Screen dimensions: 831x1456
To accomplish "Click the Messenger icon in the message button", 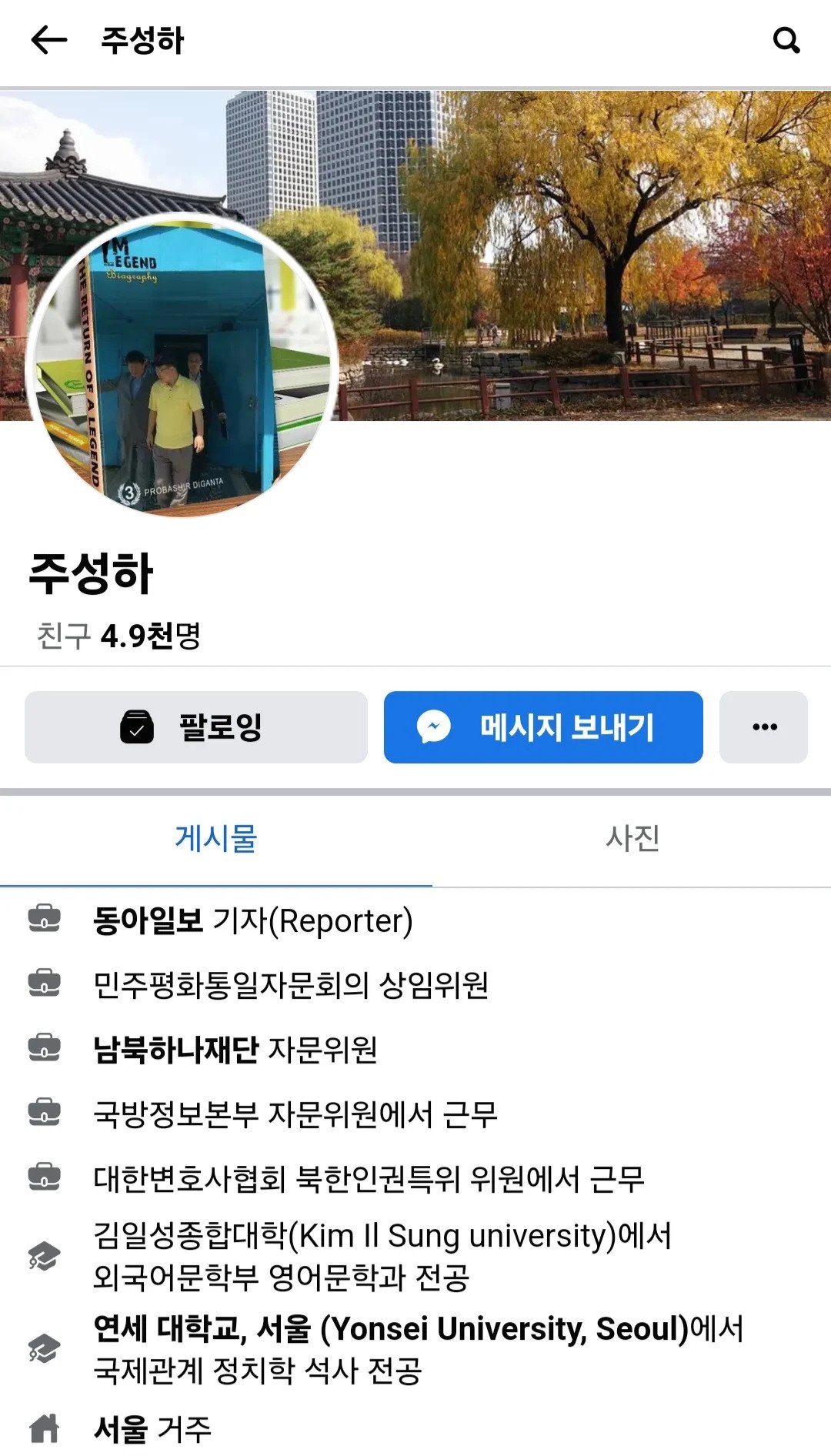I will coord(435,726).
